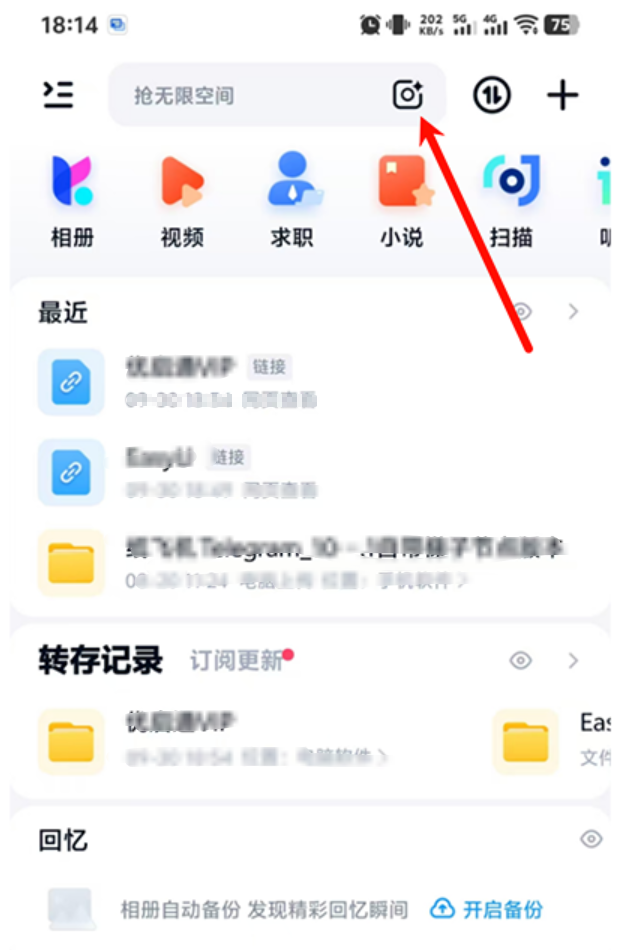The height and width of the screenshot is (950, 619).
Task: Open 相册 shortcut
Action: 71,202
